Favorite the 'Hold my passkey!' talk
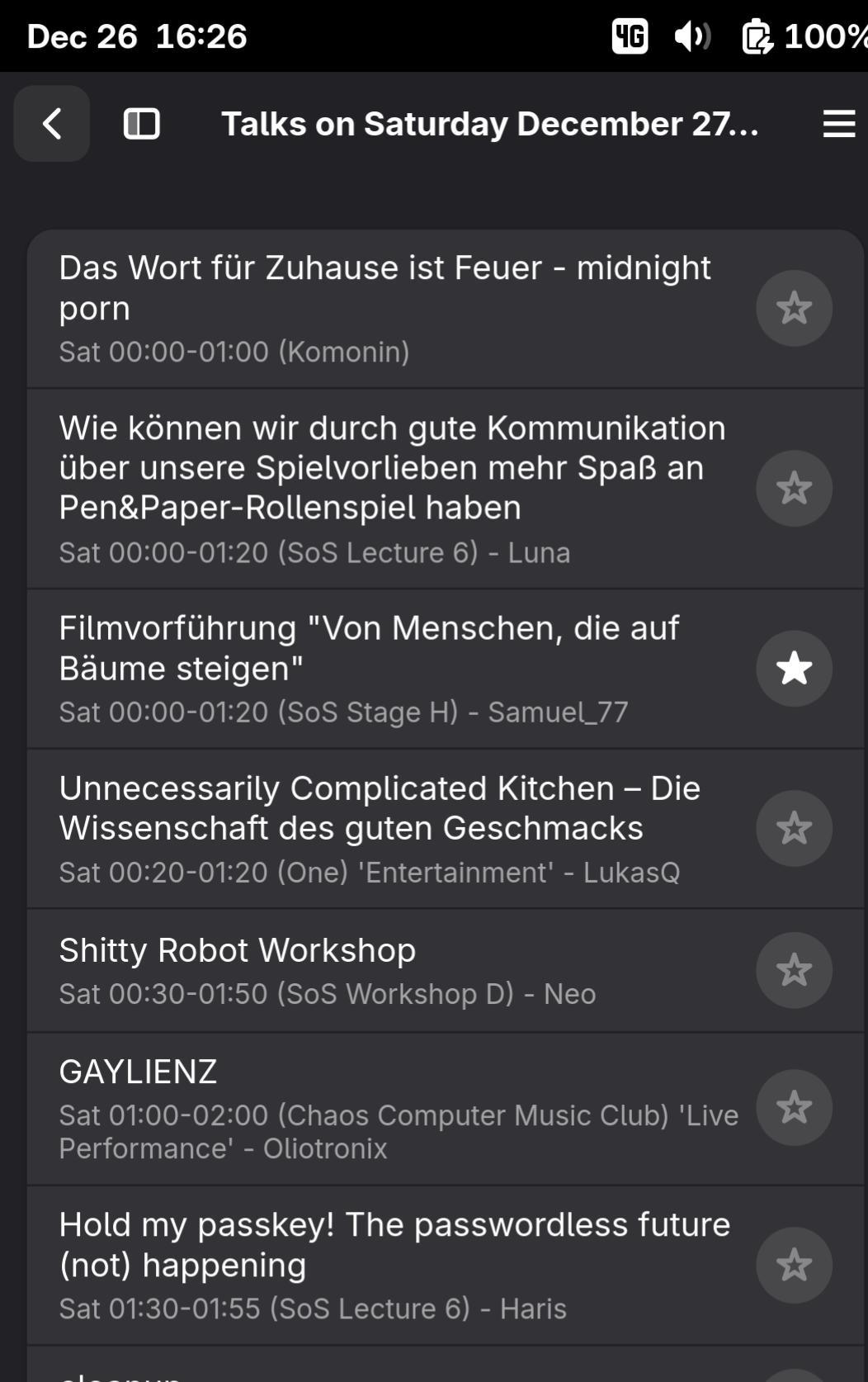868x1382 pixels. point(794,1266)
